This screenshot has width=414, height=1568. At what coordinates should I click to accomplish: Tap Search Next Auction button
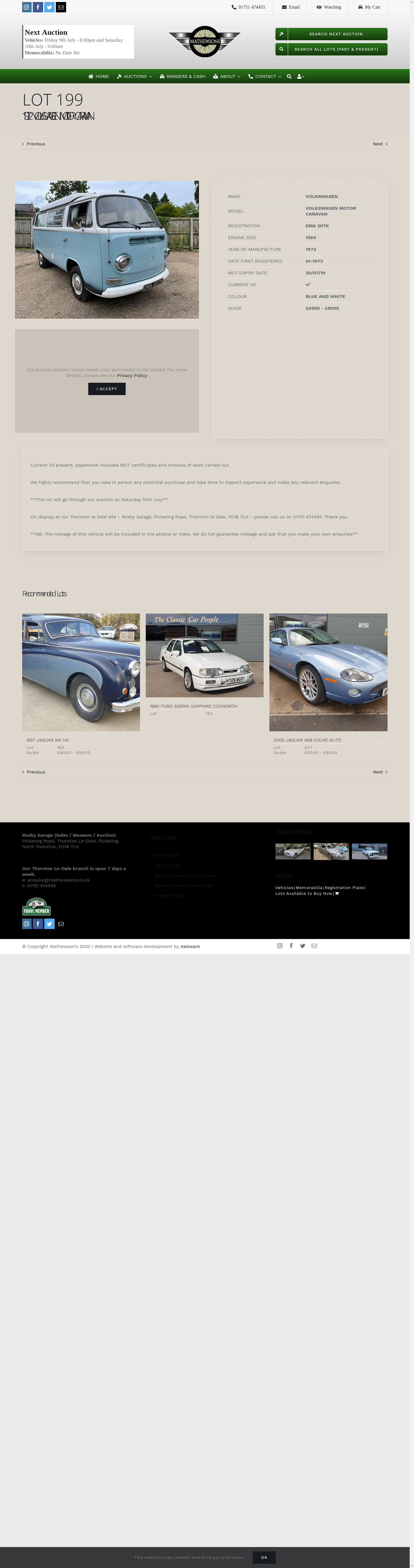(331, 34)
